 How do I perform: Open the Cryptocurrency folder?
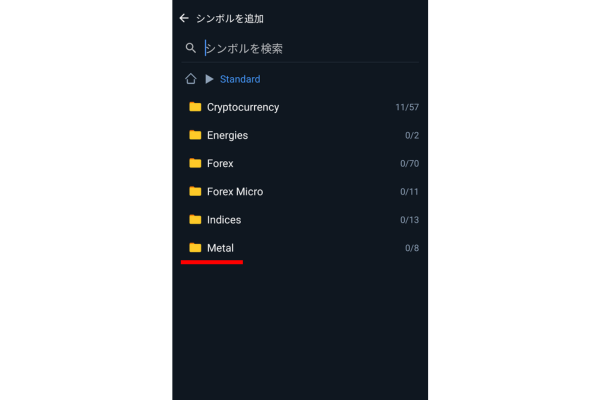[x=243, y=107]
